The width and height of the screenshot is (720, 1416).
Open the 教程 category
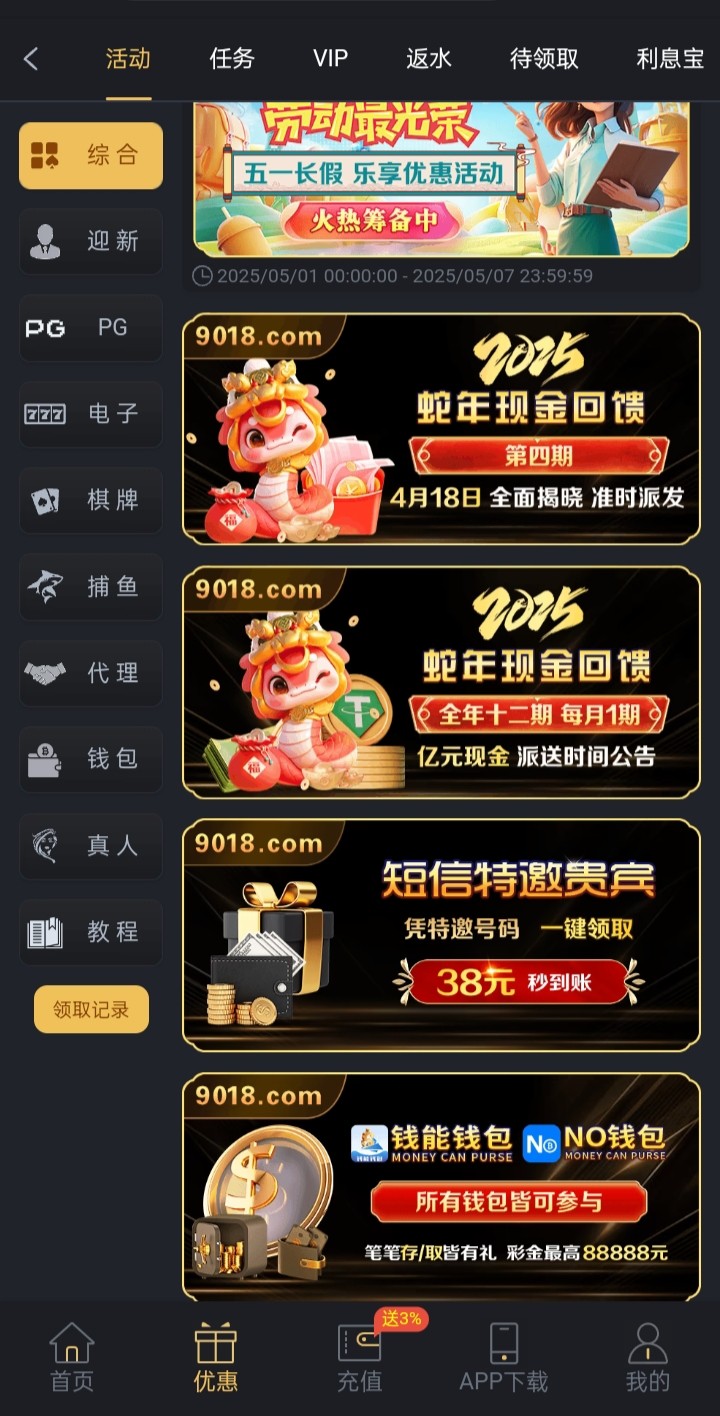(x=90, y=932)
